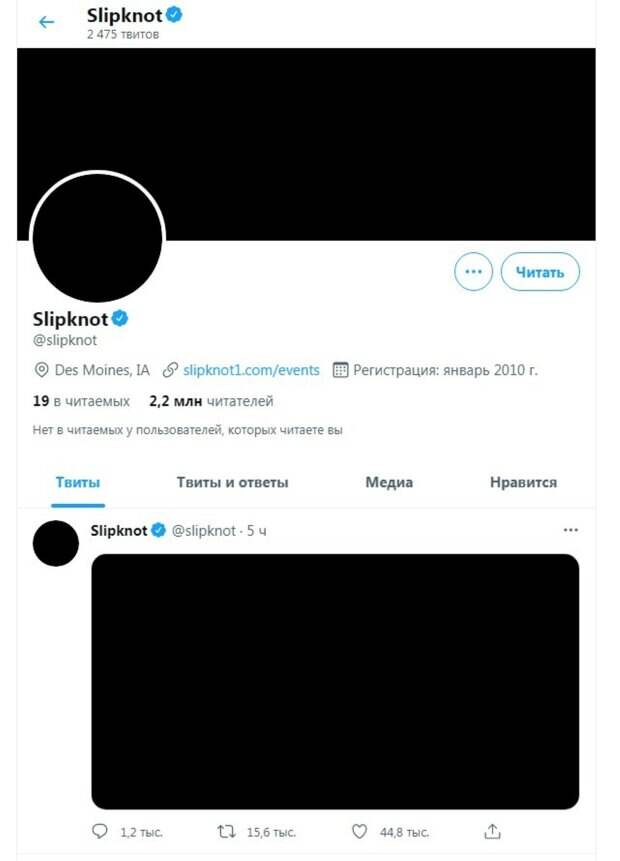620x861 pixels.
Task: Switch to the Нравится tab
Action: (x=523, y=482)
